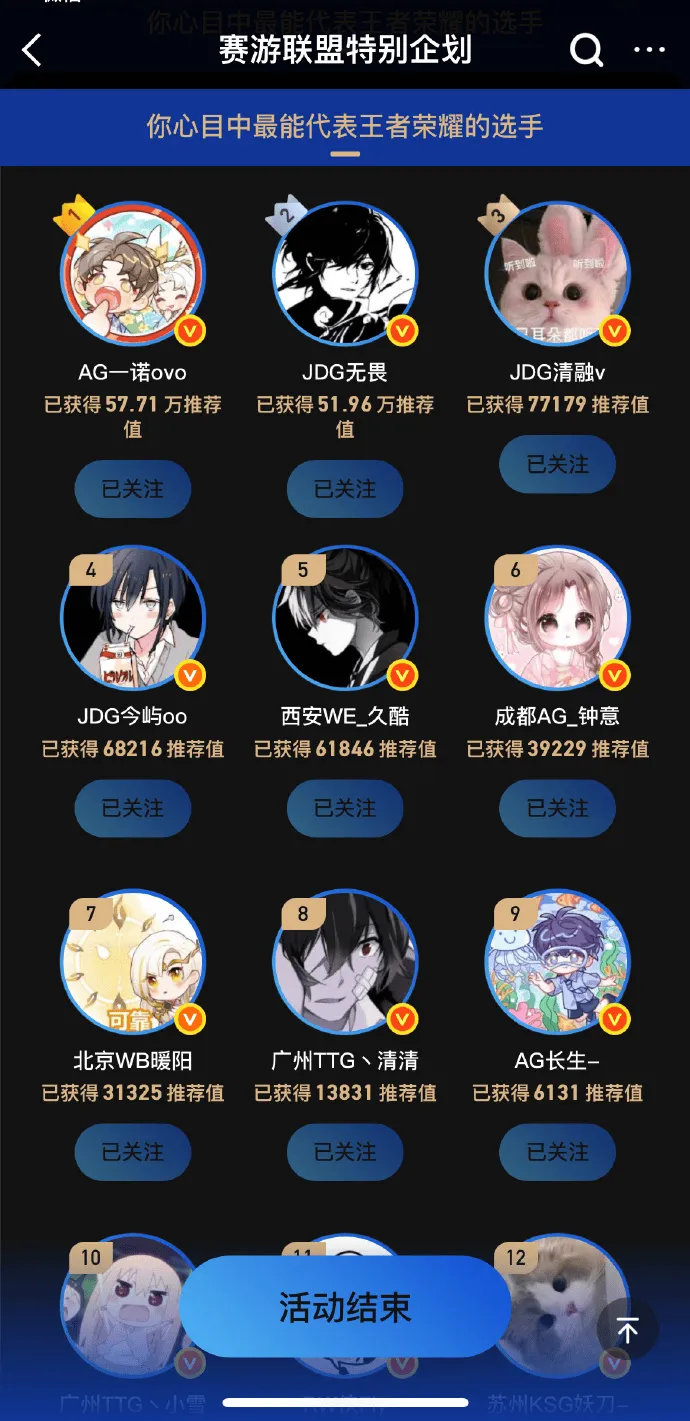
Task: Open AG一诺ovo's profile avatar
Action: coord(133,273)
